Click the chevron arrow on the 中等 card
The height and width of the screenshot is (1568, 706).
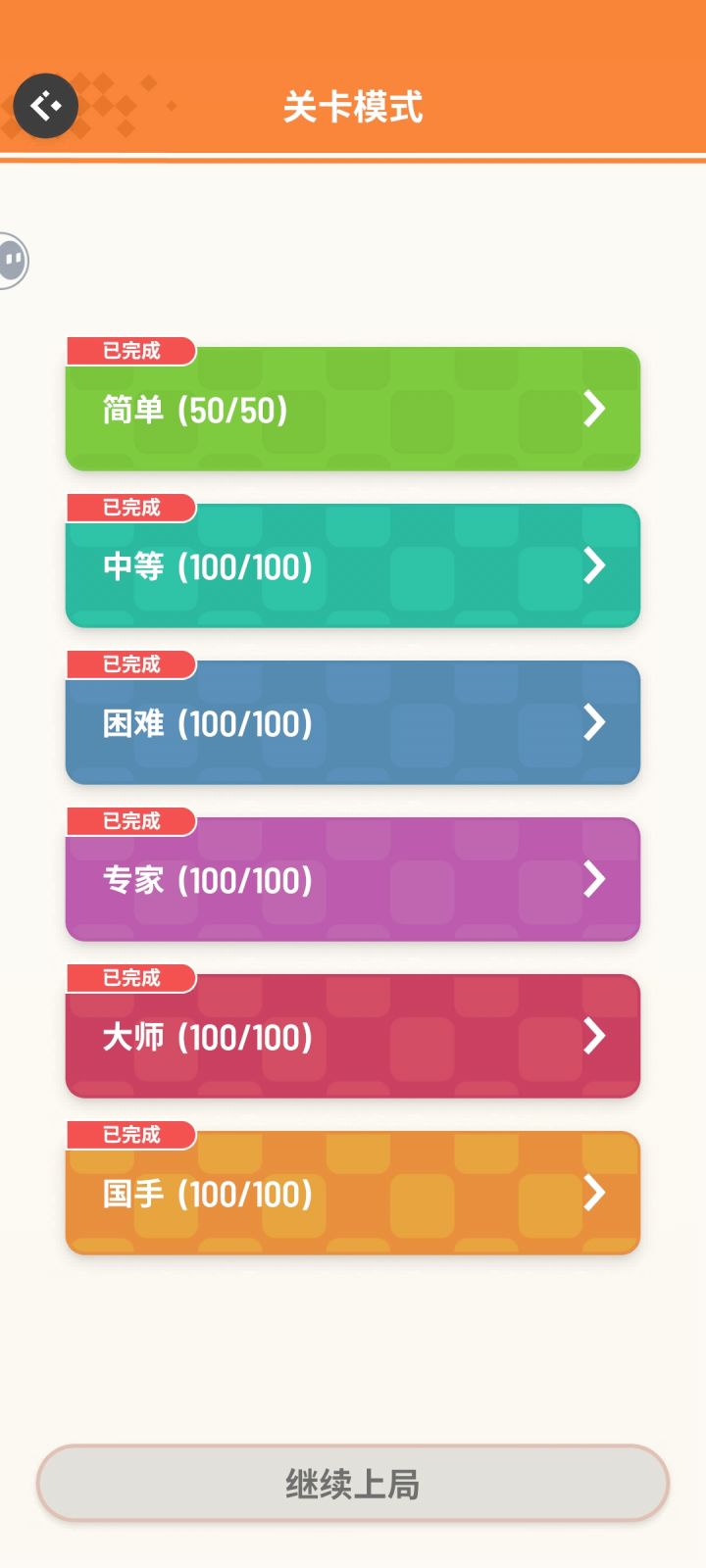pyautogui.click(x=594, y=565)
